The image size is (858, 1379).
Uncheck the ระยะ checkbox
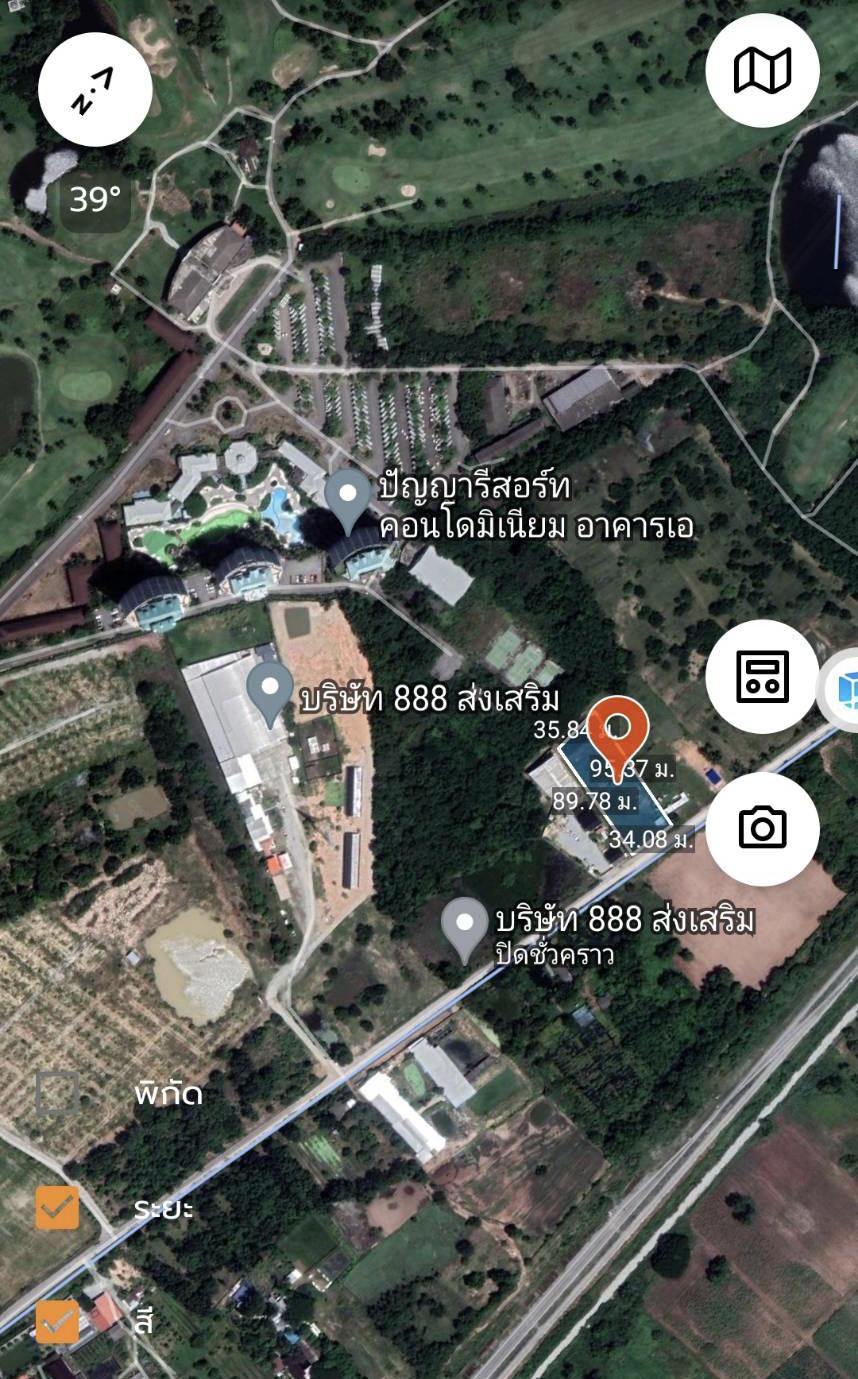(57, 1207)
